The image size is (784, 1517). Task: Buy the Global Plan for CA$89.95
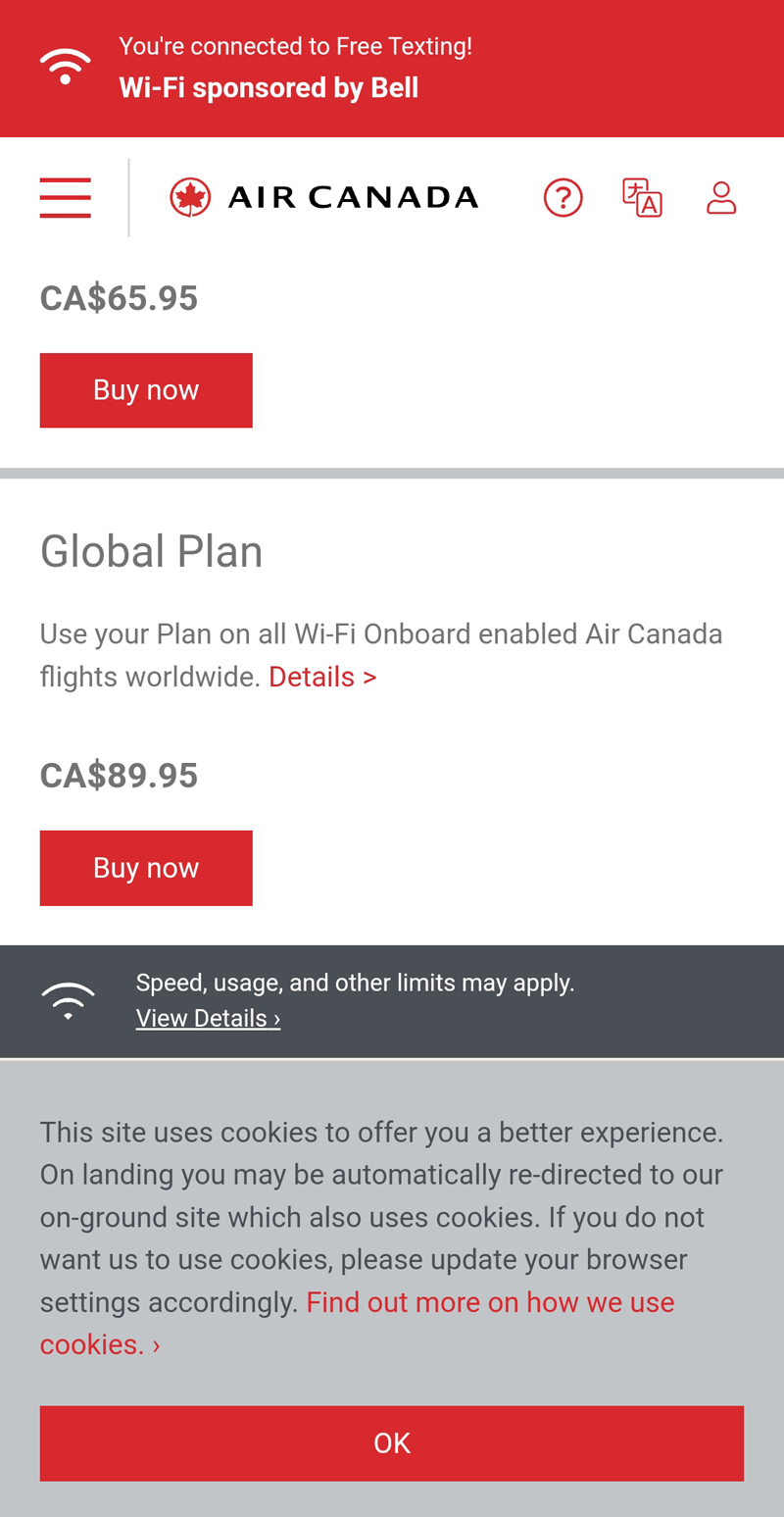[146, 868]
